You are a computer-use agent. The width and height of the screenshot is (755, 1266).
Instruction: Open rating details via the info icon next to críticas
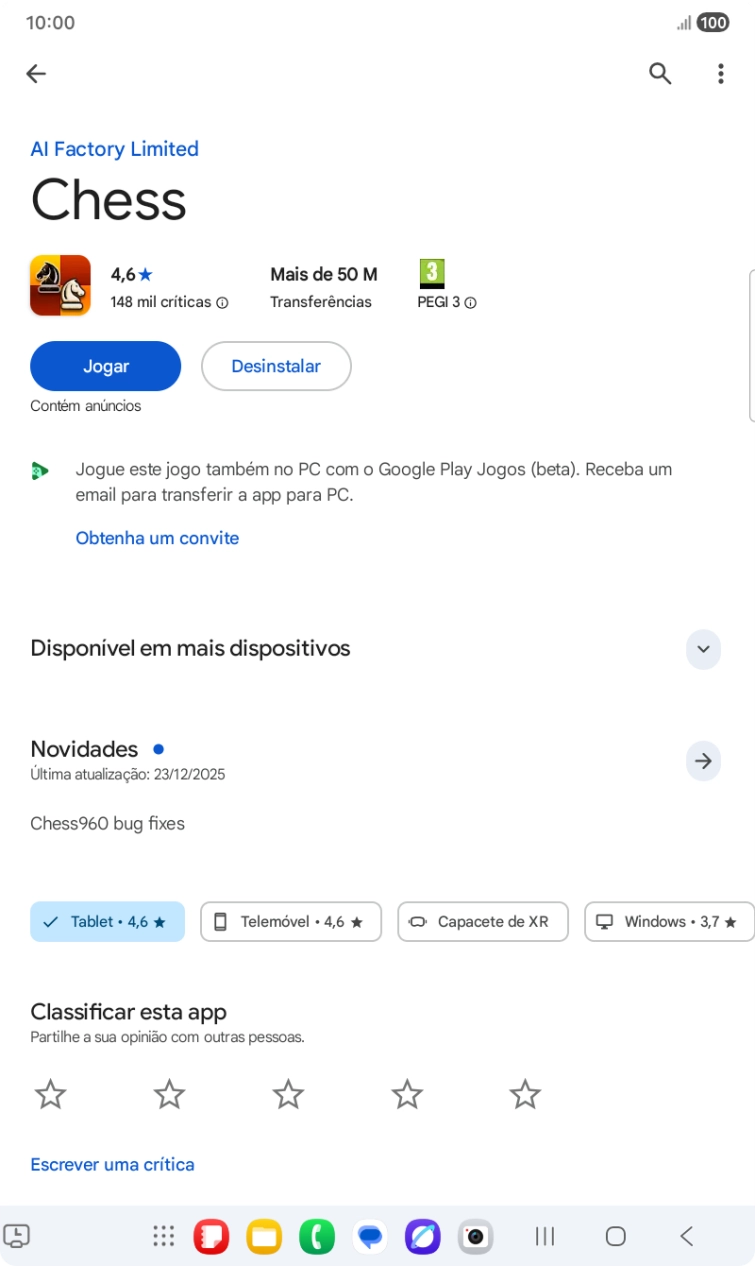(x=223, y=302)
